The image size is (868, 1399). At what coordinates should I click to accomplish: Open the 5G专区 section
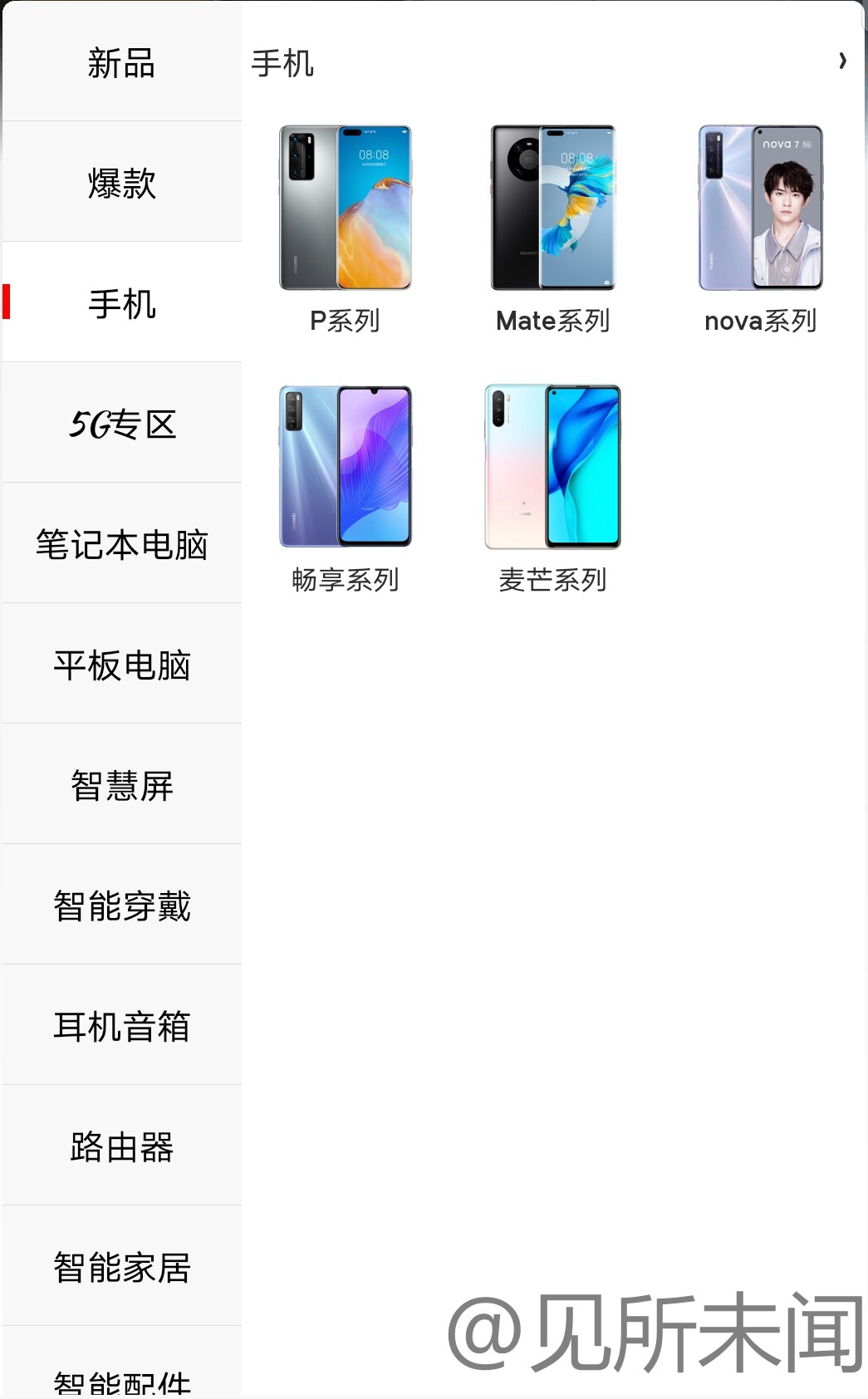[x=121, y=425]
